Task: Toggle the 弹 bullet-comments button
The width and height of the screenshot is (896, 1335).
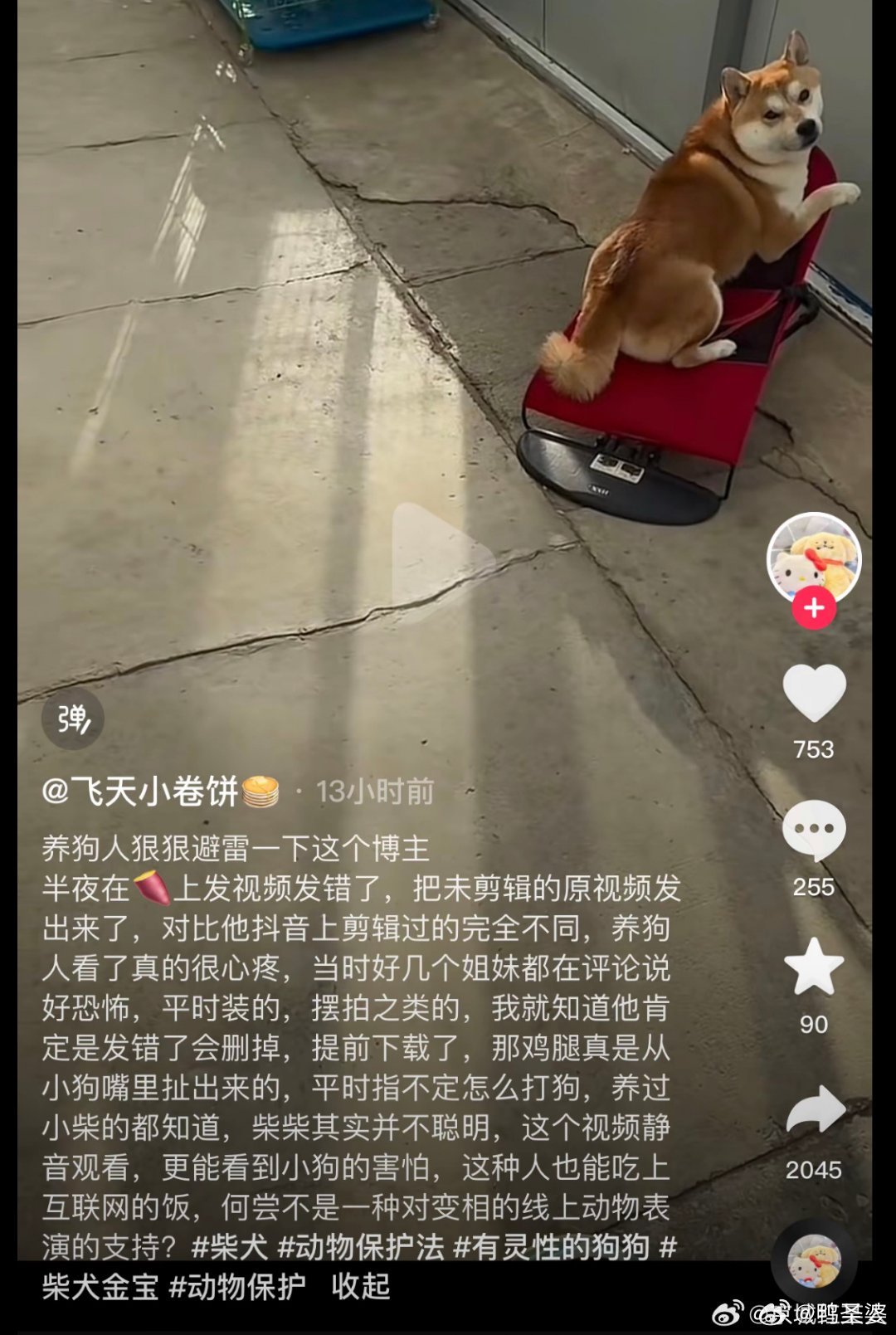Action: click(x=73, y=719)
